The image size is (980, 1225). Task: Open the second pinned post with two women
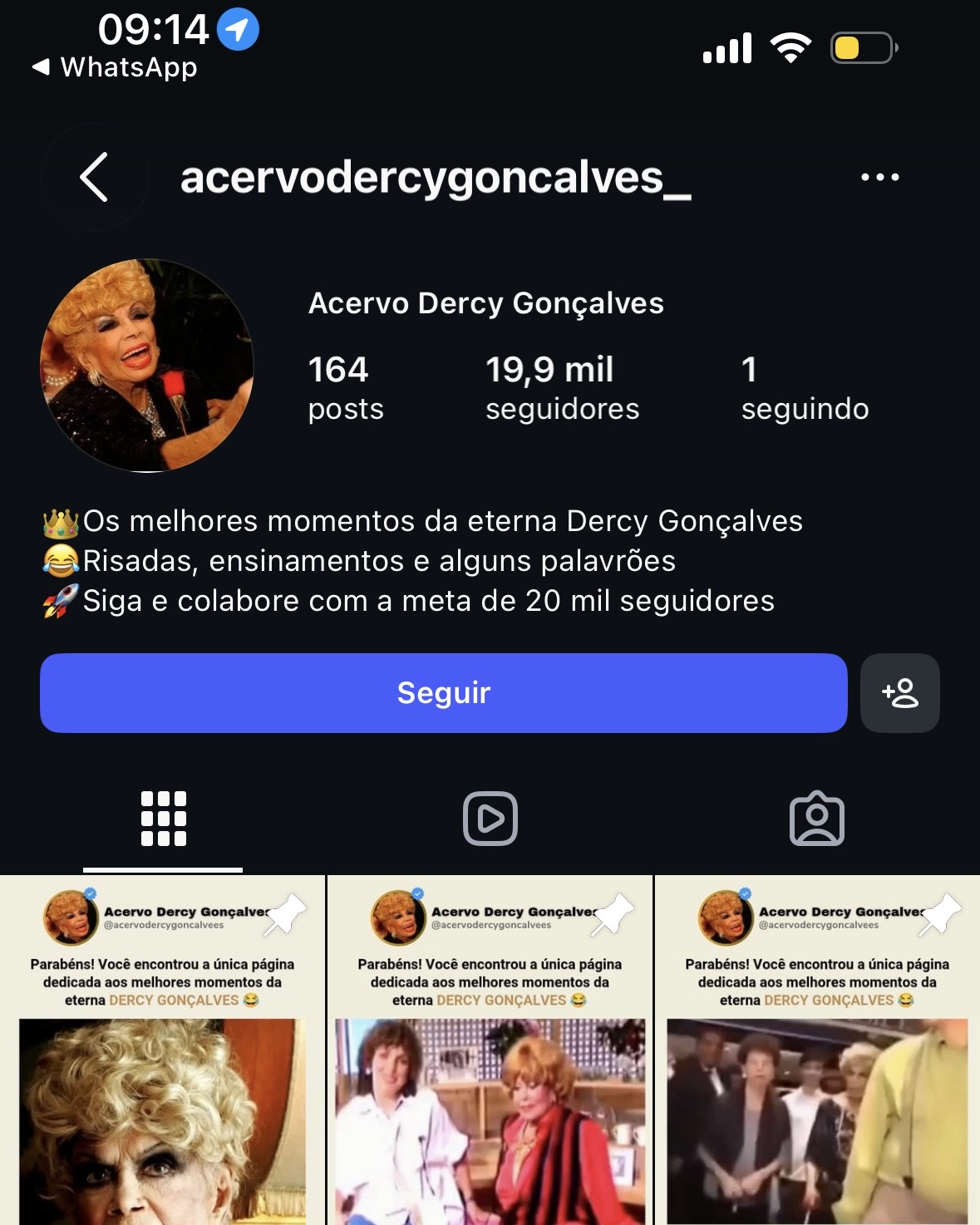coord(490,1050)
